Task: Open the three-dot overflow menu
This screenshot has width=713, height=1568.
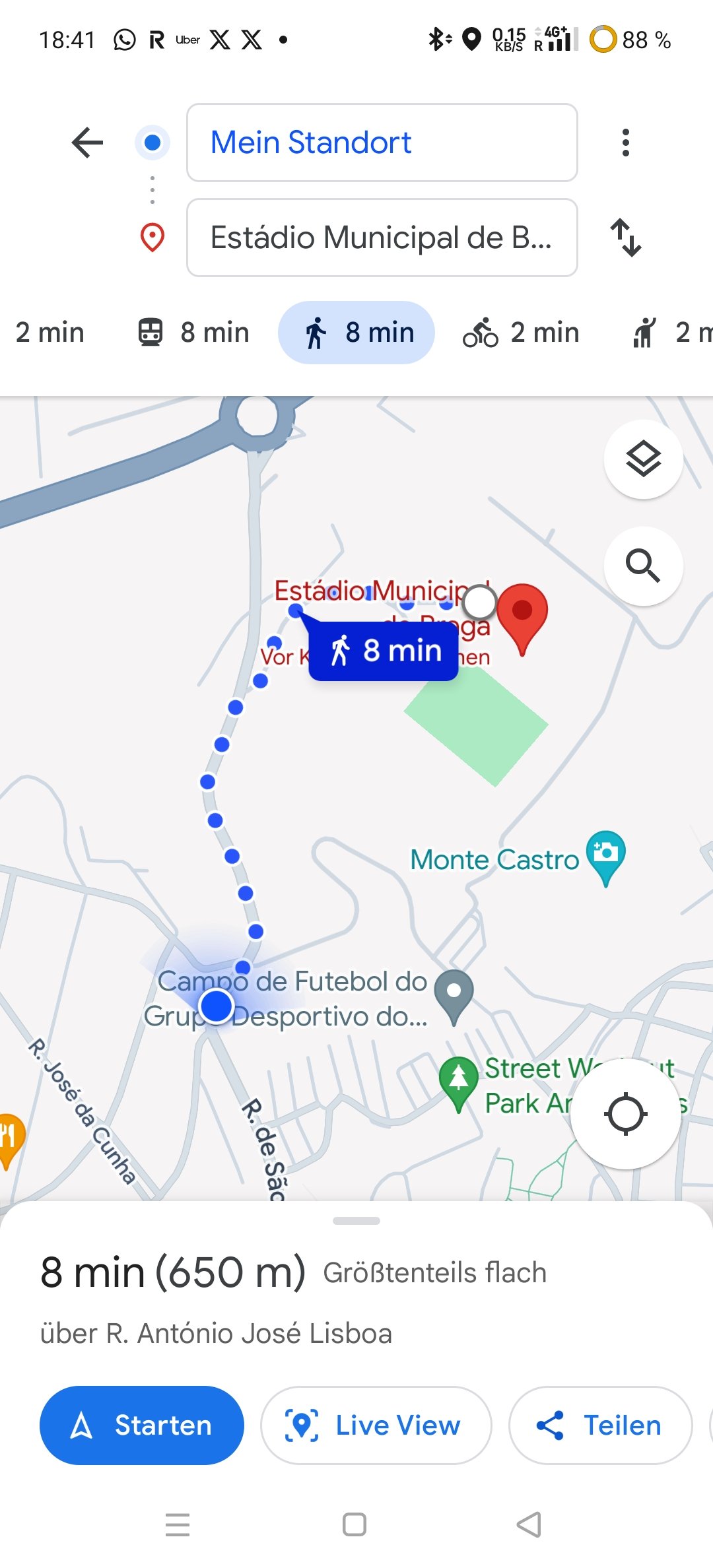Action: (625, 143)
